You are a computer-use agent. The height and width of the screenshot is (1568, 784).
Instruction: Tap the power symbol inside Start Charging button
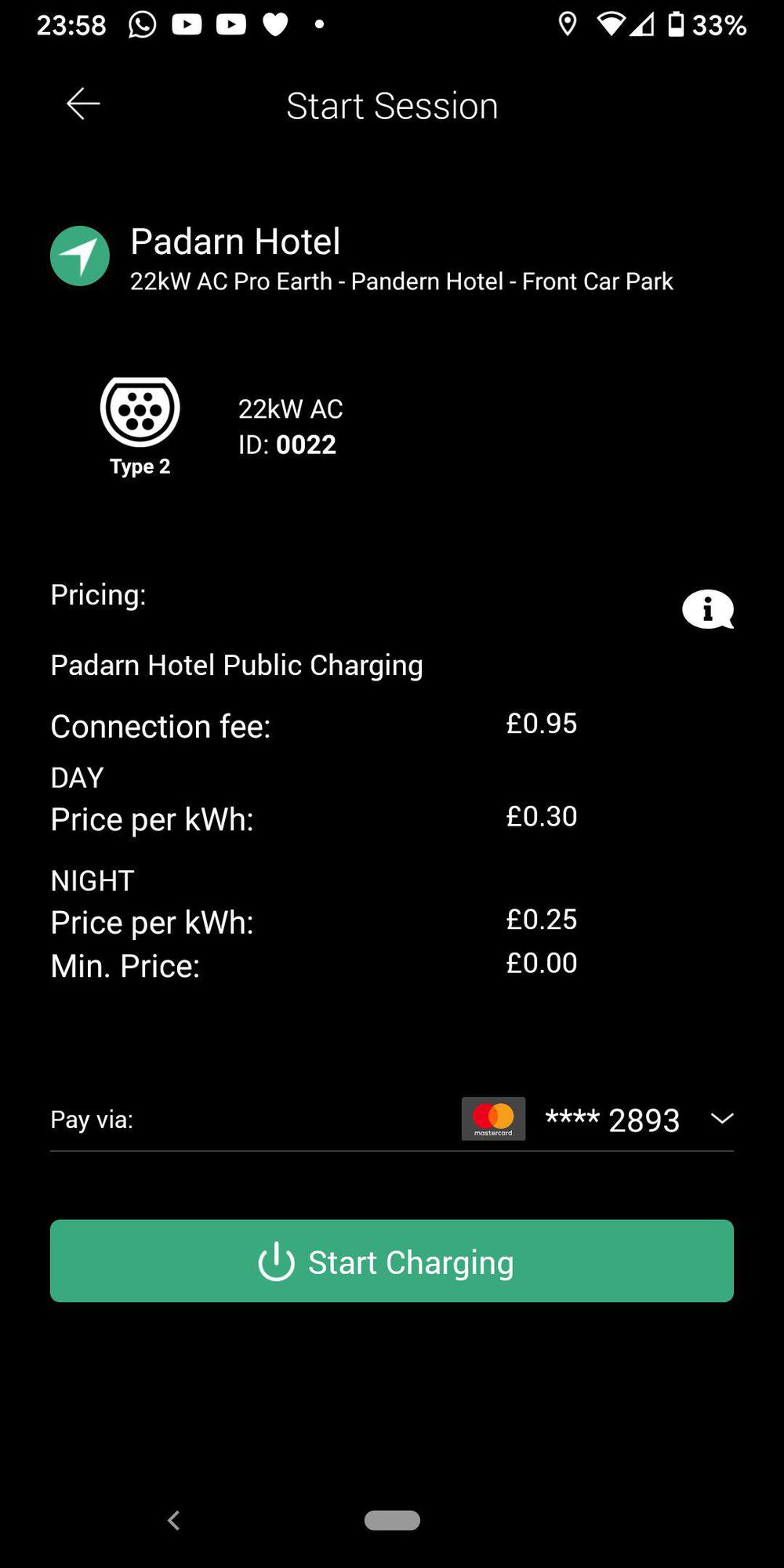pos(276,1261)
